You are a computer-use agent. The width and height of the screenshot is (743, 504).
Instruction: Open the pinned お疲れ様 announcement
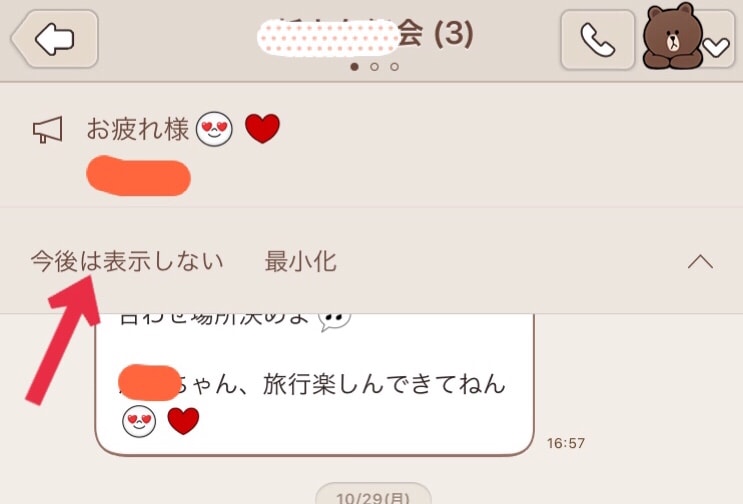[x=182, y=129]
